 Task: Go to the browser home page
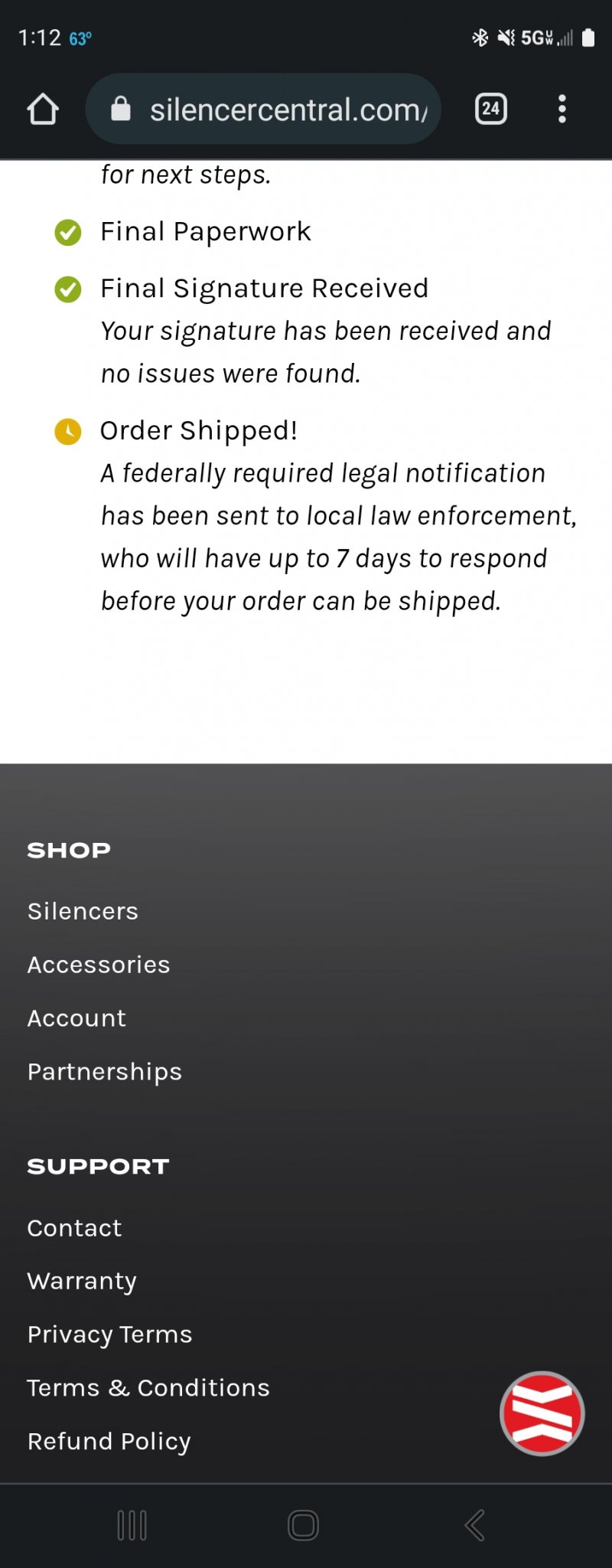(x=43, y=109)
